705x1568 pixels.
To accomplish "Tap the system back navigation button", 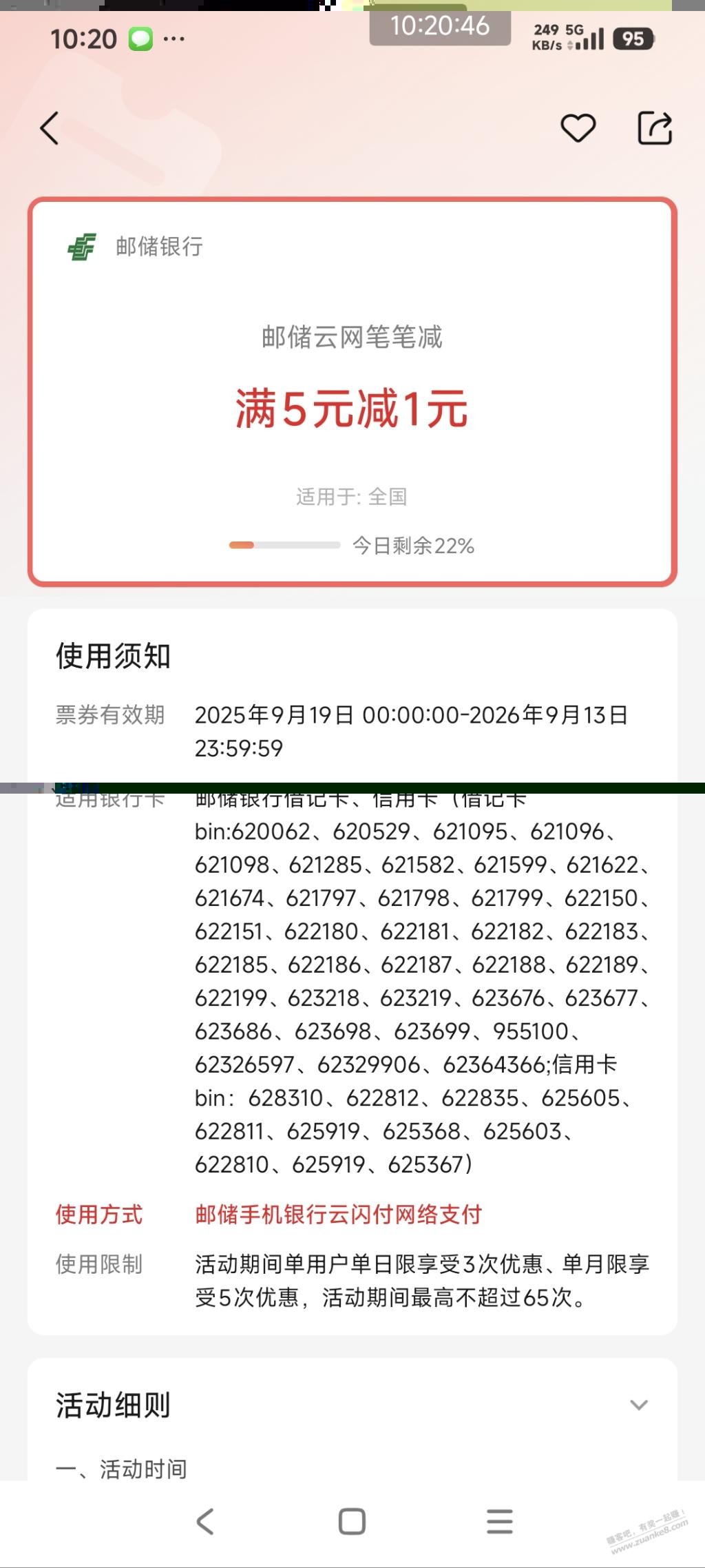I will tap(205, 1521).
